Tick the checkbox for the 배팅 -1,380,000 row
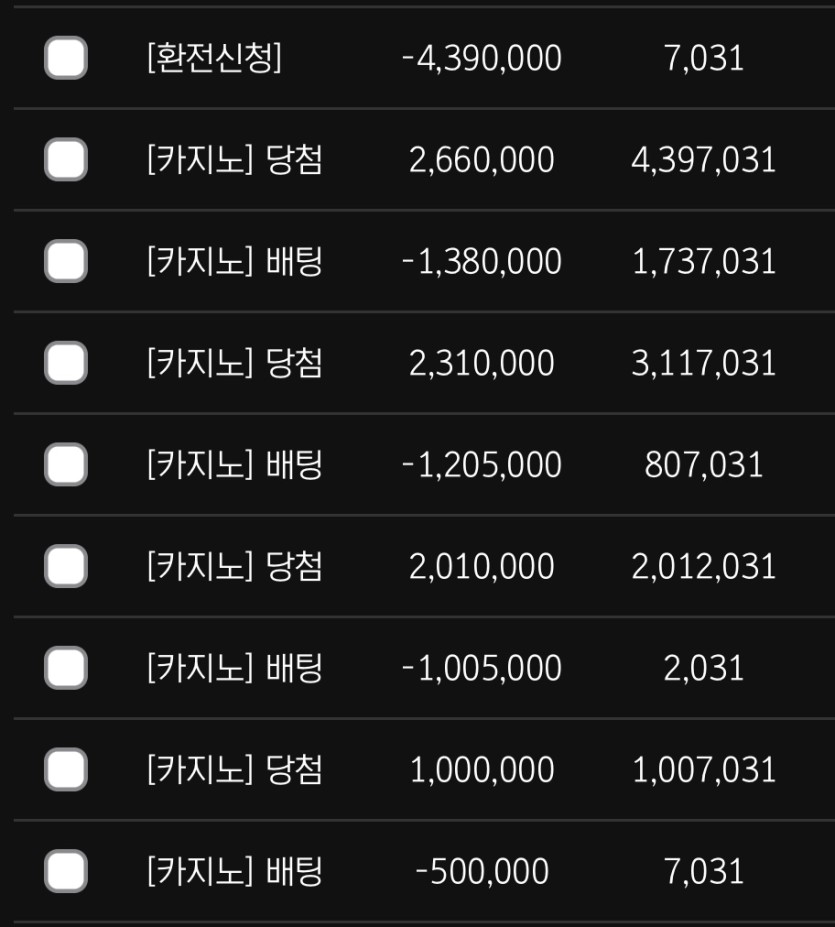The width and height of the screenshot is (835, 927). coord(66,262)
